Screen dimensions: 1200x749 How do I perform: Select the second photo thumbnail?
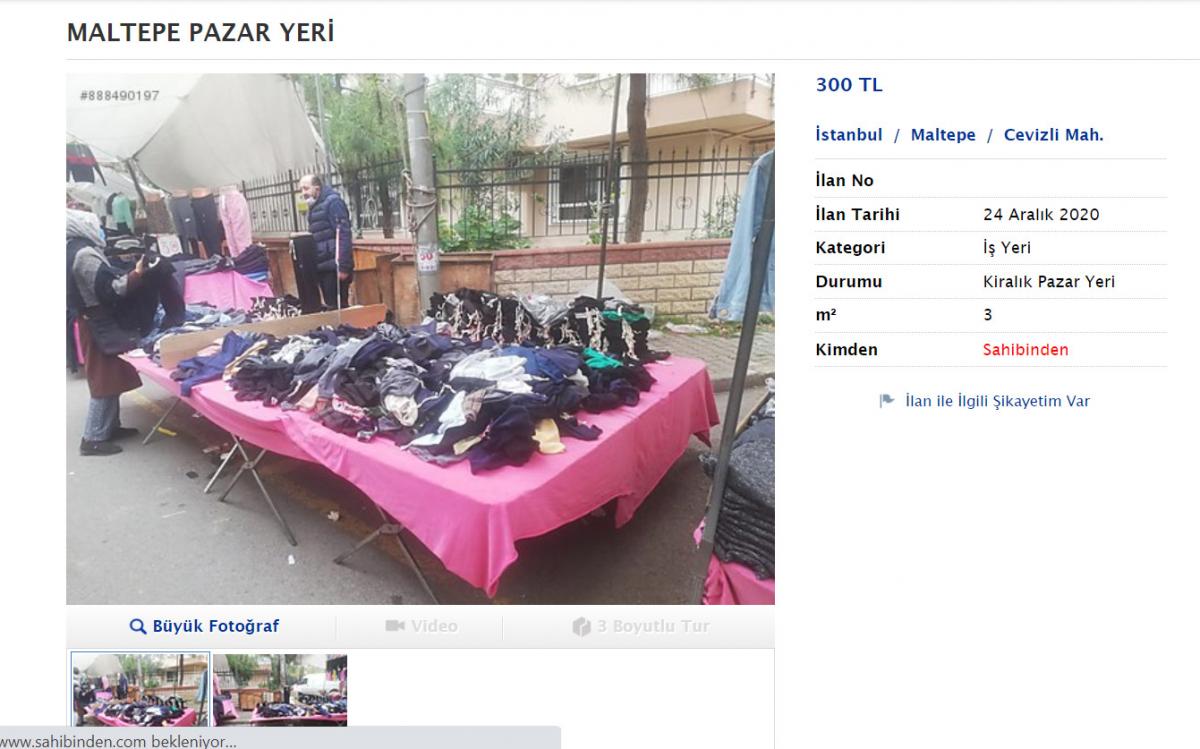[x=280, y=689]
